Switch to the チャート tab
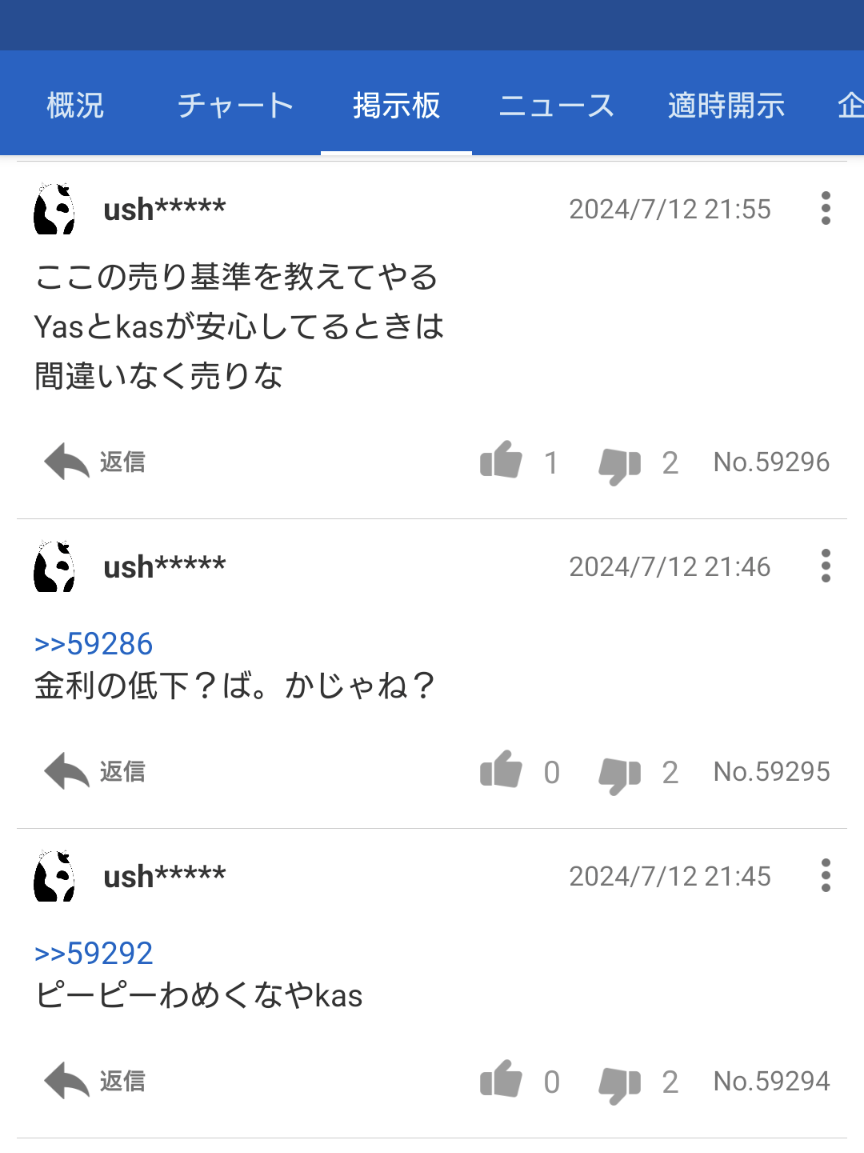 (x=234, y=104)
